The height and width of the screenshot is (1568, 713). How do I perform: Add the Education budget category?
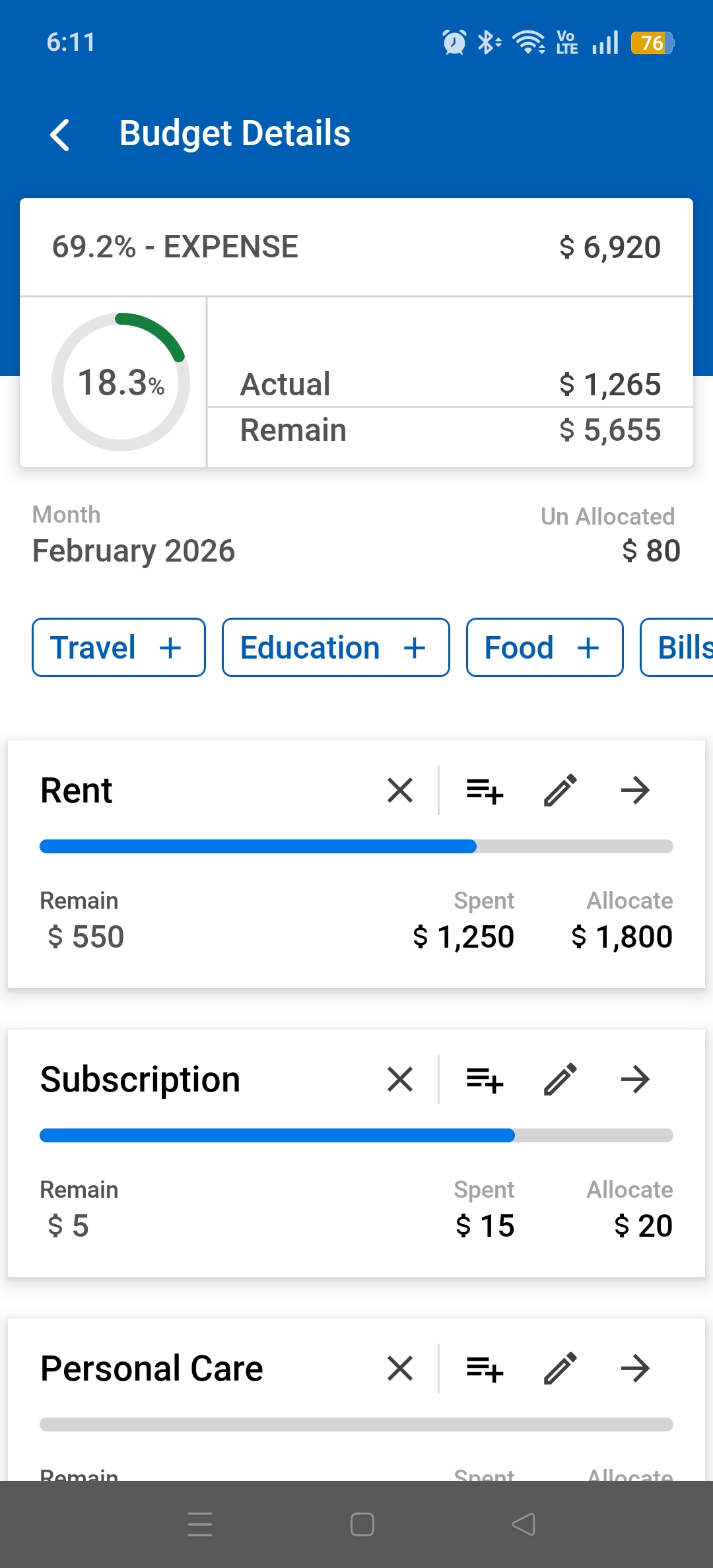[335, 647]
